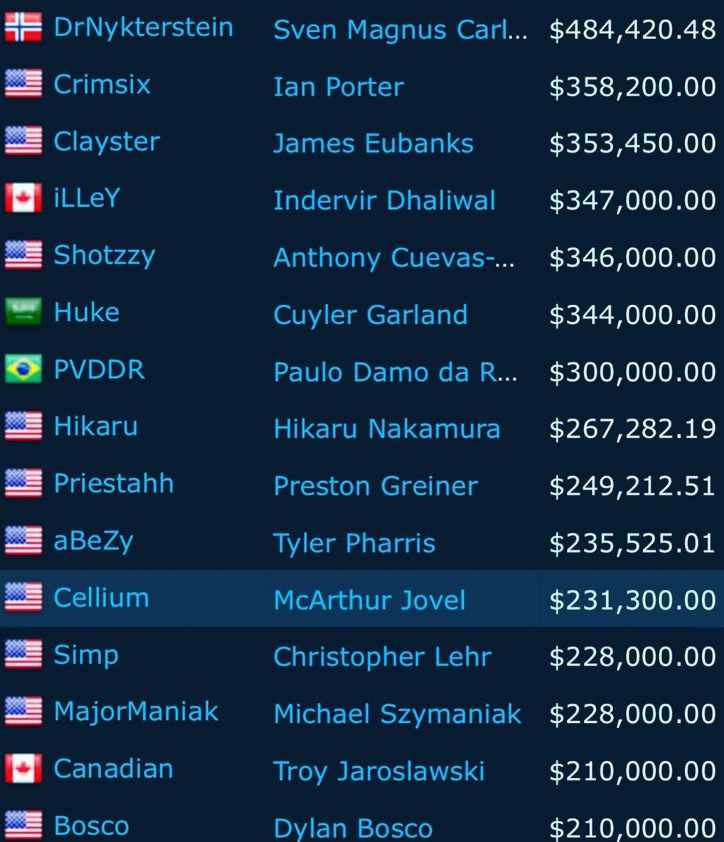
Task: Open the MajorManiak player profile
Action: click(136, 712)
